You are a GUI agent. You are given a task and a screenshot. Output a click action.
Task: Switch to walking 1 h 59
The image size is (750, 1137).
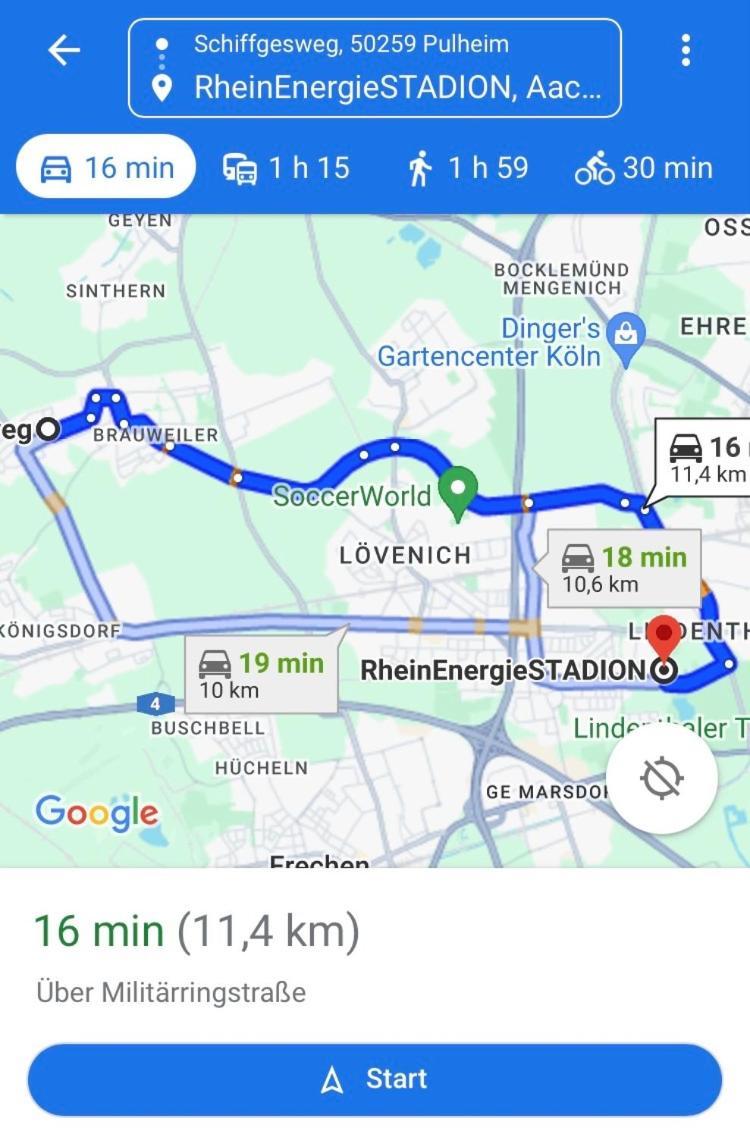pyautogui.click(x=467, y=168)
